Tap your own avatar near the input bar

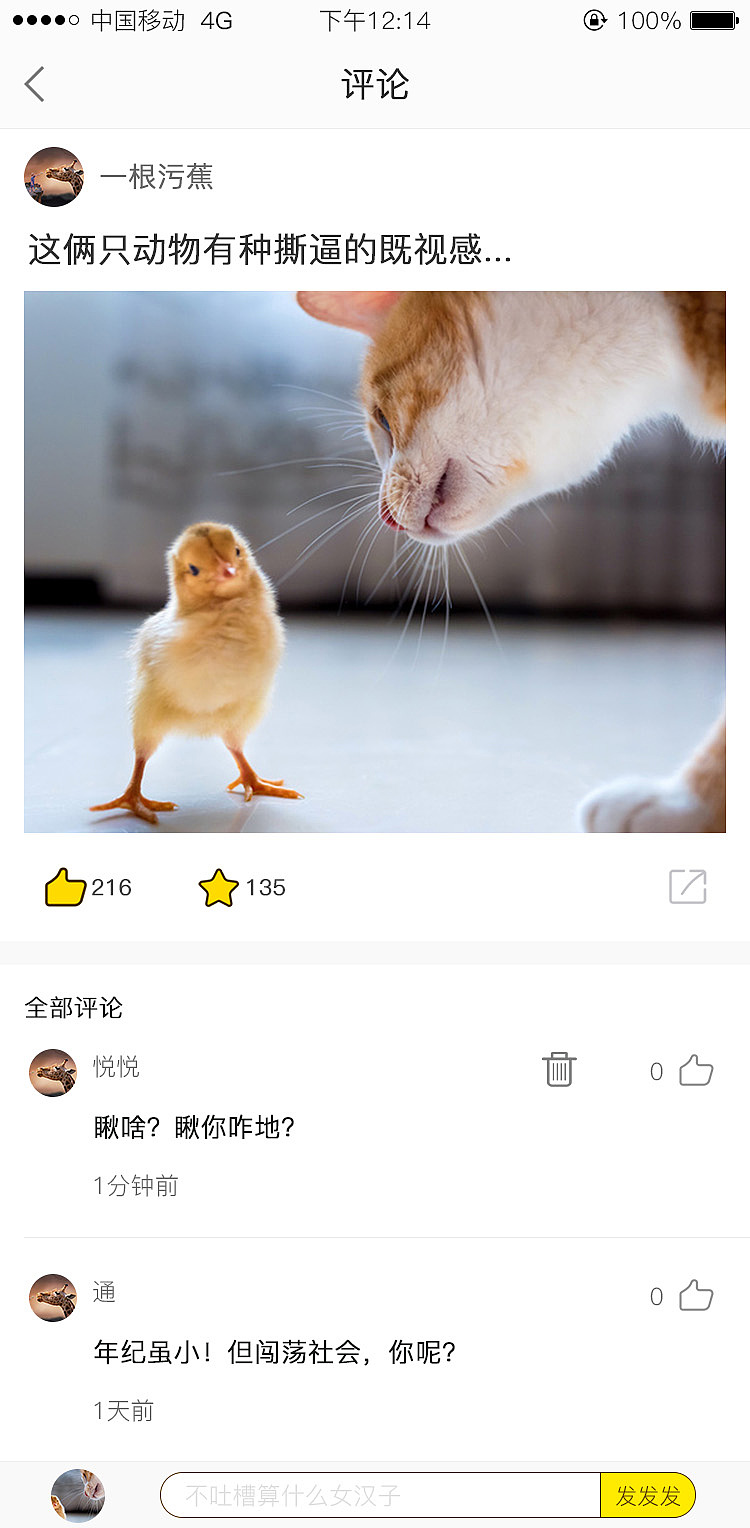point(77,1495)
